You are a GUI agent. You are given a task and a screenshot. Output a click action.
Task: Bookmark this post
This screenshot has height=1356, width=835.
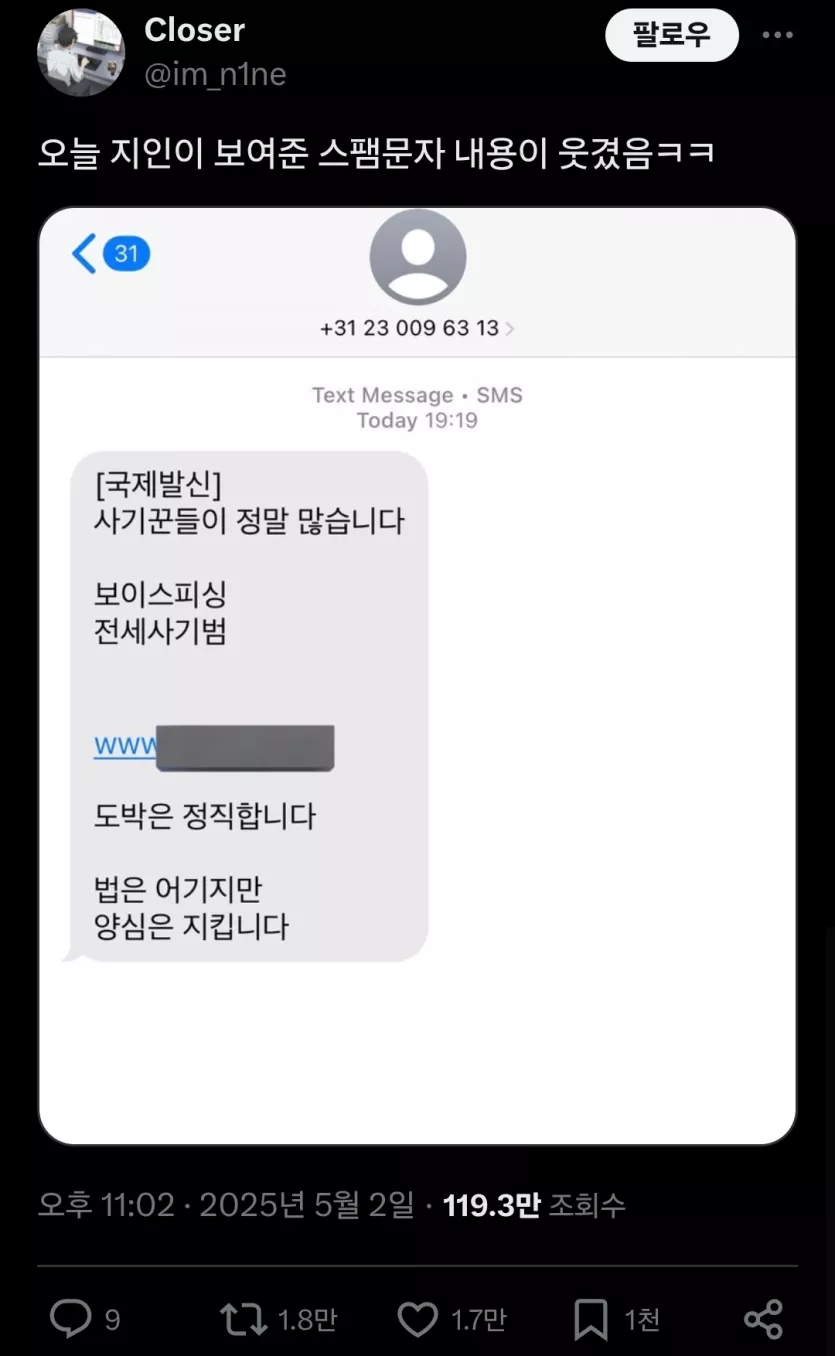(x=591, y=1320)
